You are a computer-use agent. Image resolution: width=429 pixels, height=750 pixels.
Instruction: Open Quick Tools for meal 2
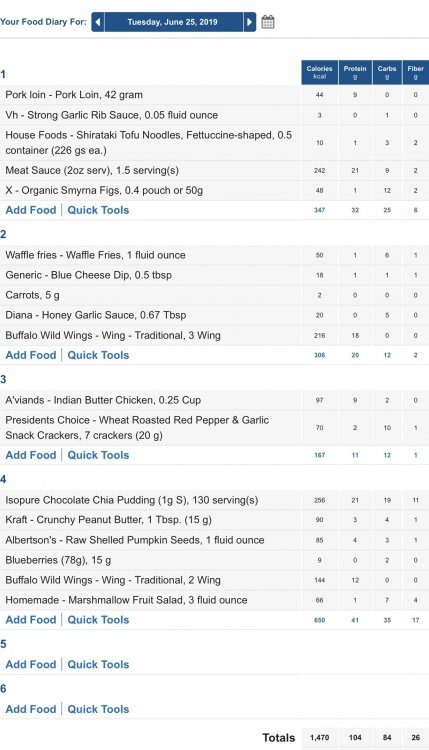click(x=98, y=355)
